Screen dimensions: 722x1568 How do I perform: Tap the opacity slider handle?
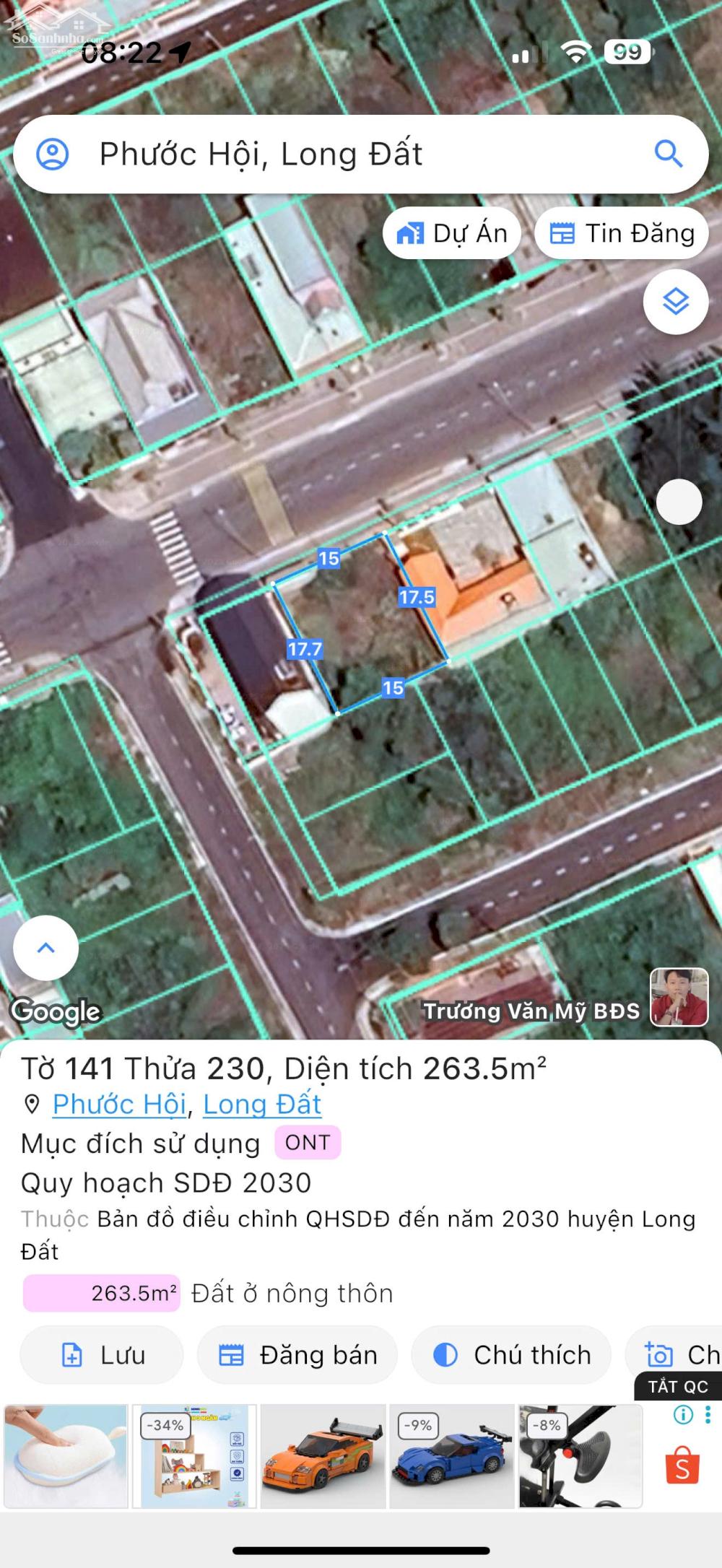pos(679,502)
